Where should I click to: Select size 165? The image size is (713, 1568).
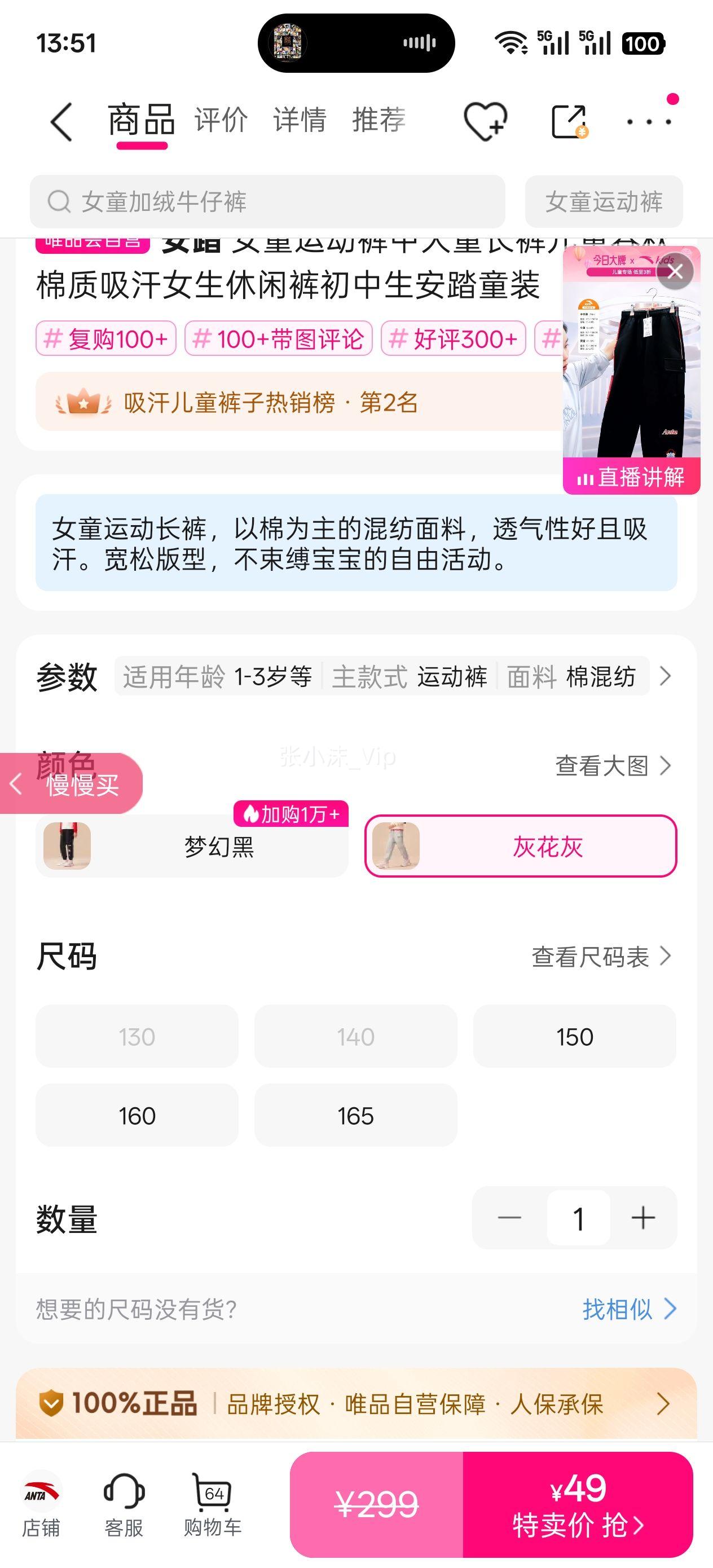coord(355,1116)
